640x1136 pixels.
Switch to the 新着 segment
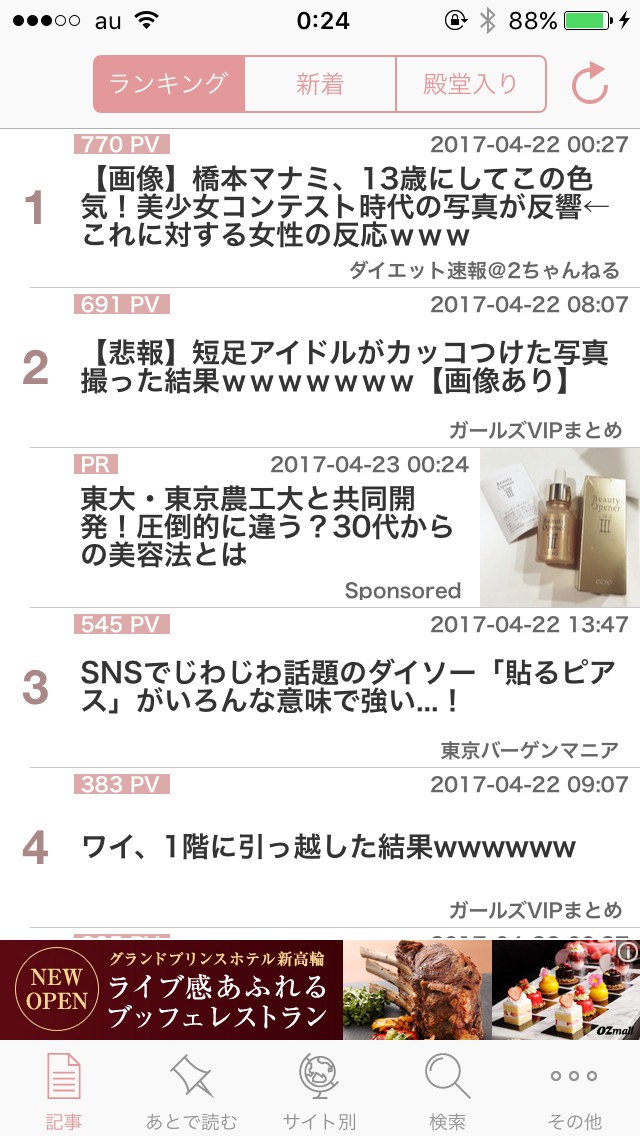[320, 84]
